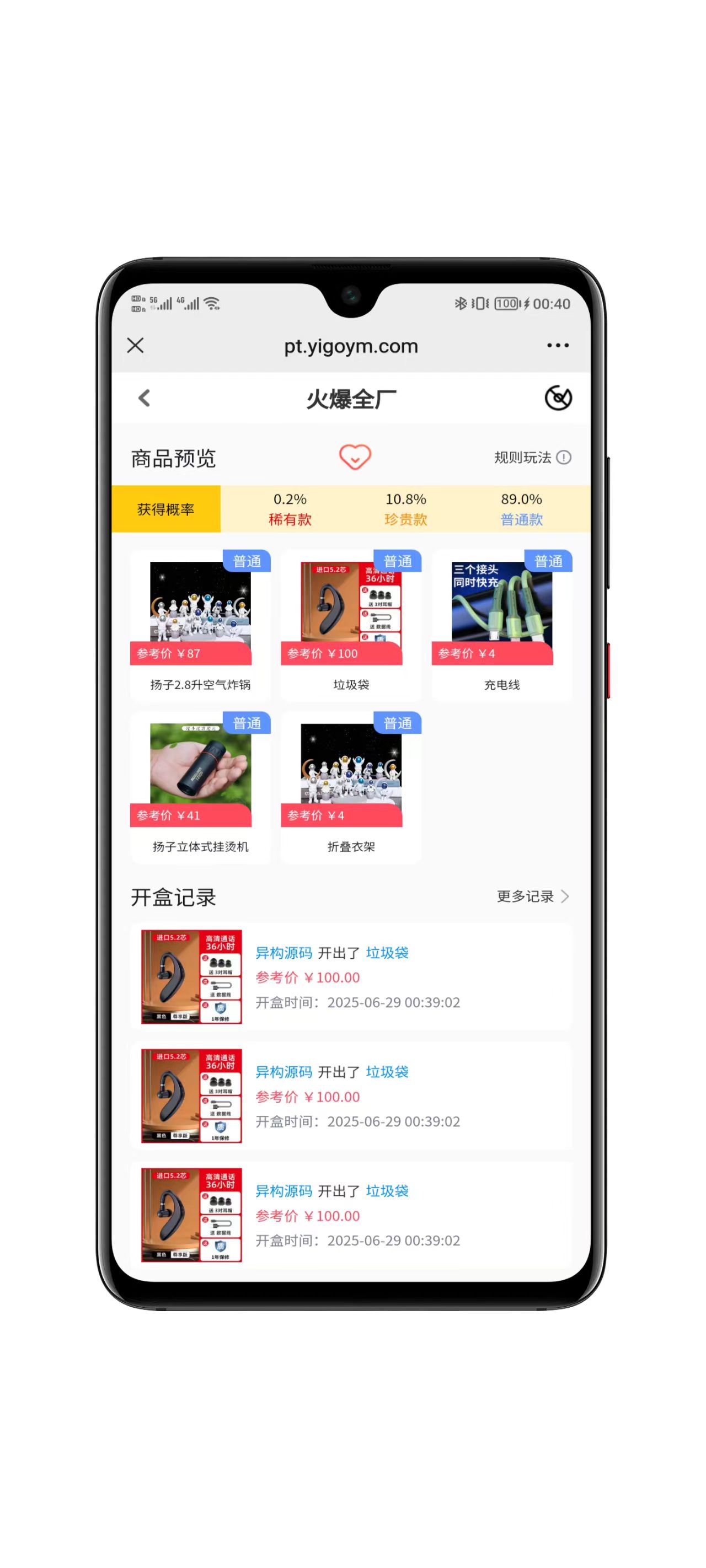Go back from the 火爆全厂 page

(145, 399)
